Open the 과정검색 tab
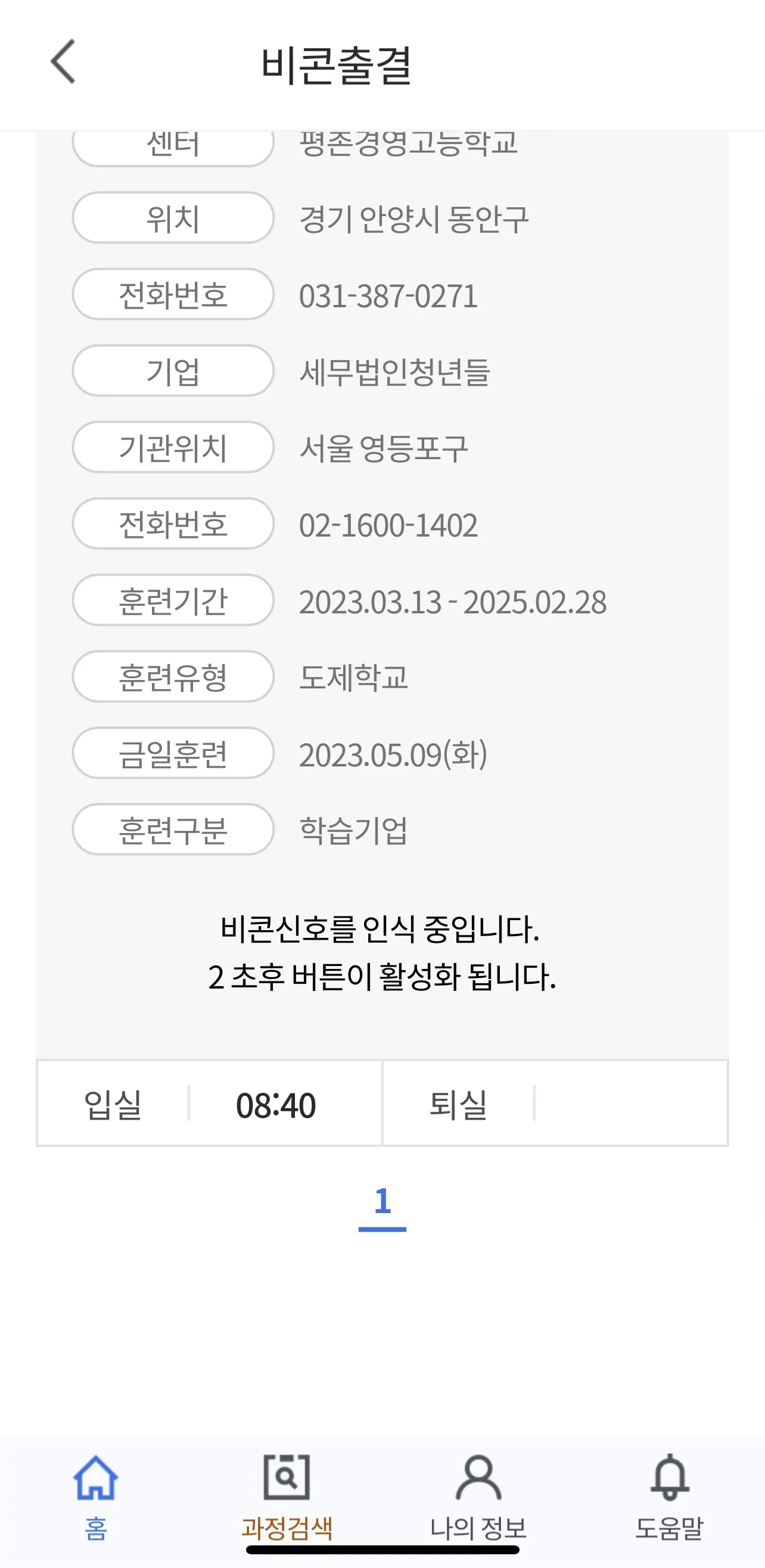 pyautogui.click(x=287, y=1490)
